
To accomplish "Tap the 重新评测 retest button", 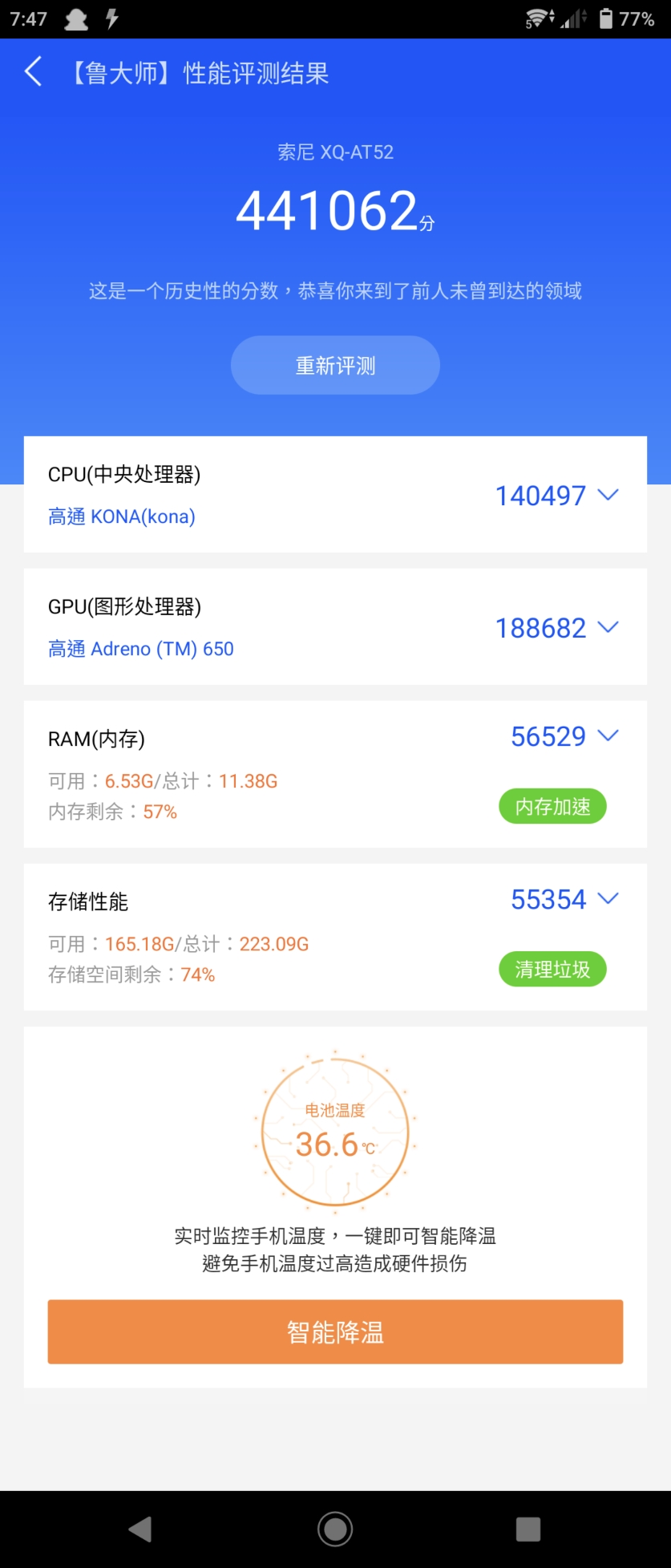I will tap(335, 366).
